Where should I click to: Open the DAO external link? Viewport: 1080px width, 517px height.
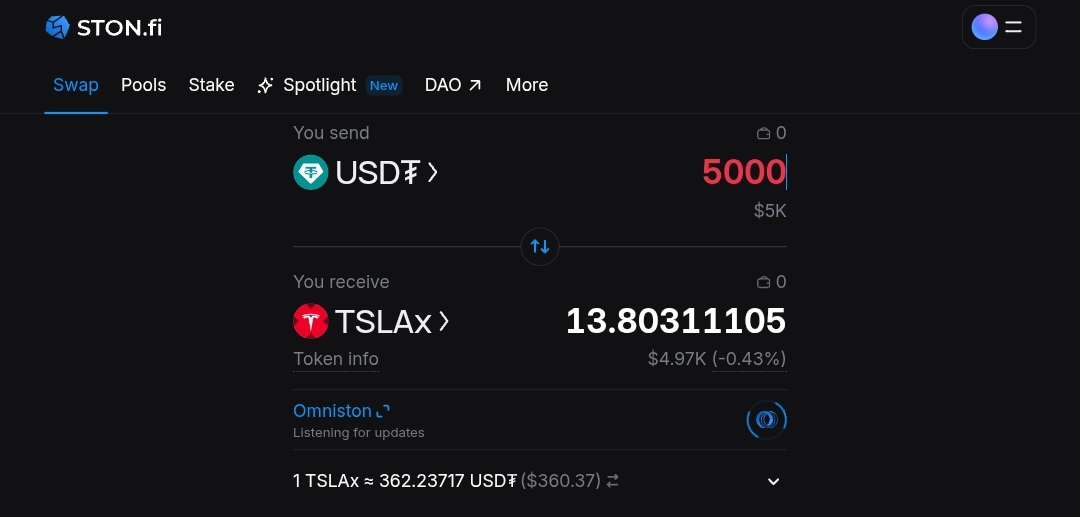point(453,85)
